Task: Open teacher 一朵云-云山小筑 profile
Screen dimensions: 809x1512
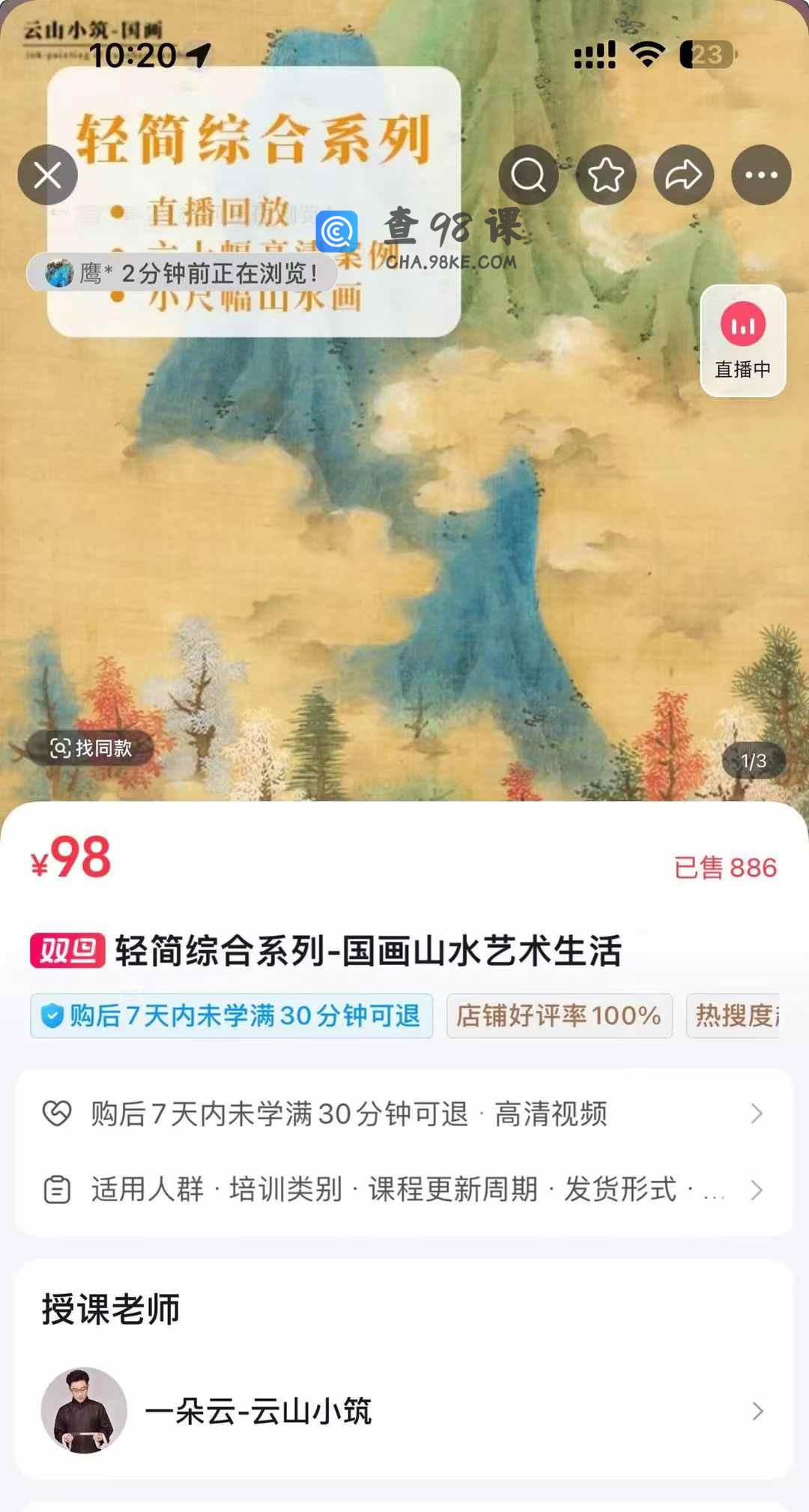Action: pyautogui.click(x=404, y=1411)
